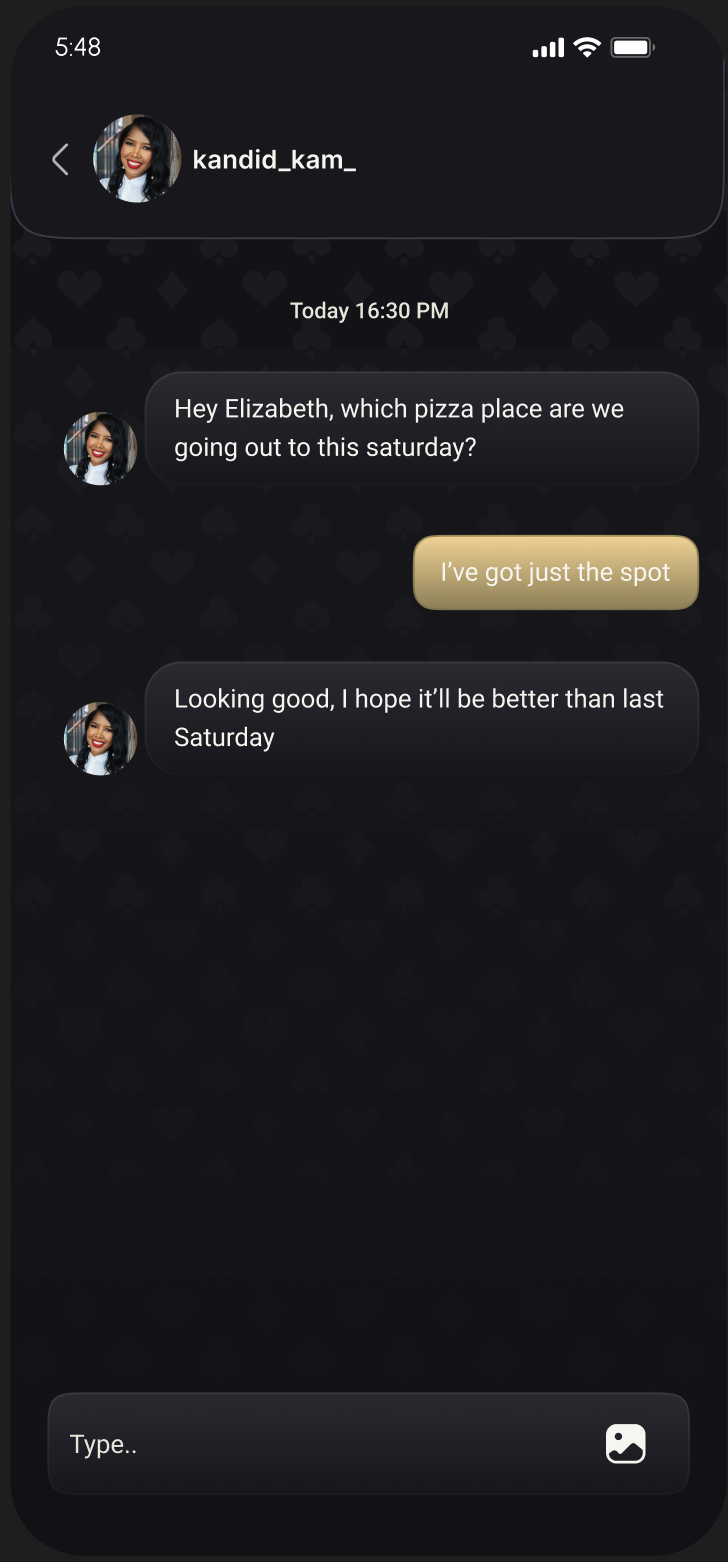Tap the avatar beside the Saturday message
Viewport: 728px width, 1562px height.
tap(100, 738)
